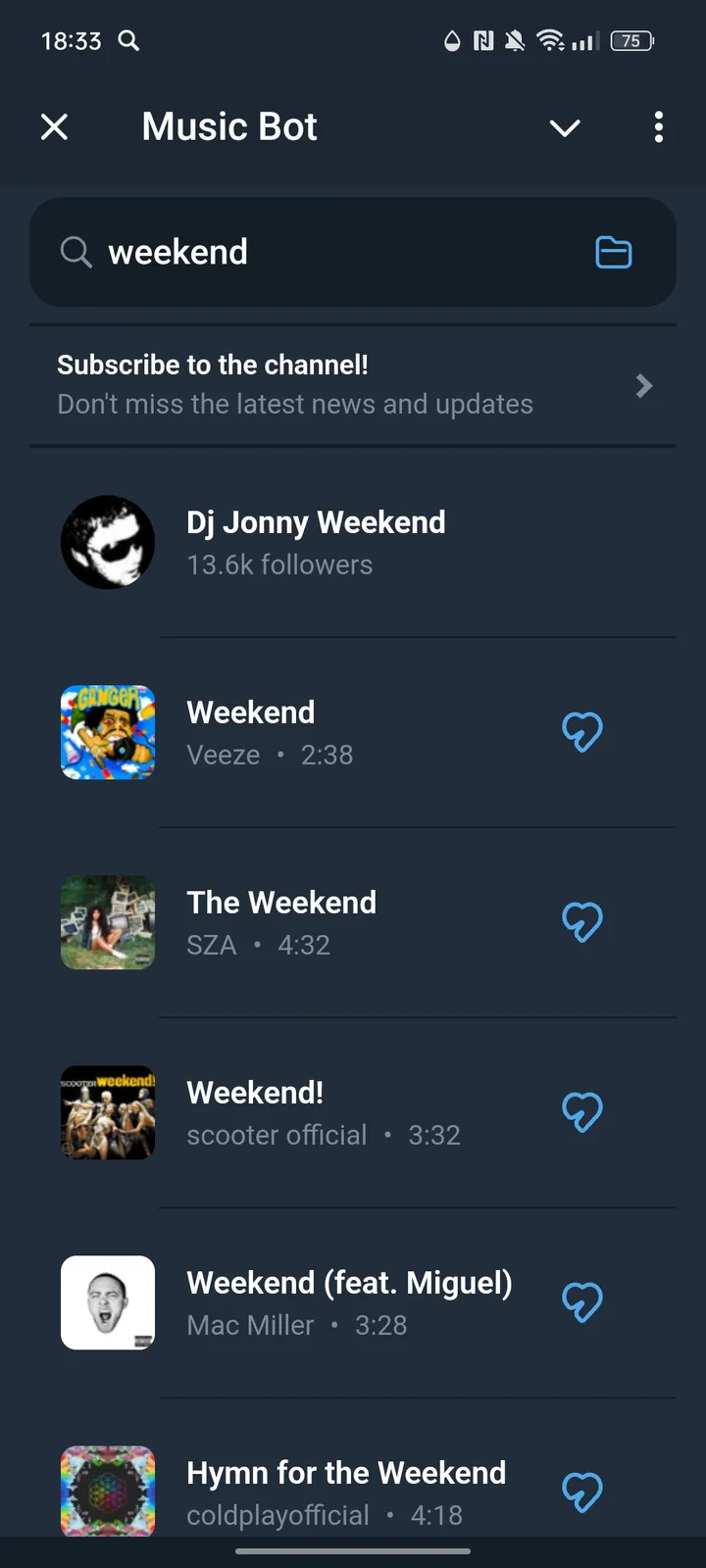Screen dimensions: 706x1568
Task: Select Dj Jonny Weekend with 13.6k followers
Action: coord(316,542)
